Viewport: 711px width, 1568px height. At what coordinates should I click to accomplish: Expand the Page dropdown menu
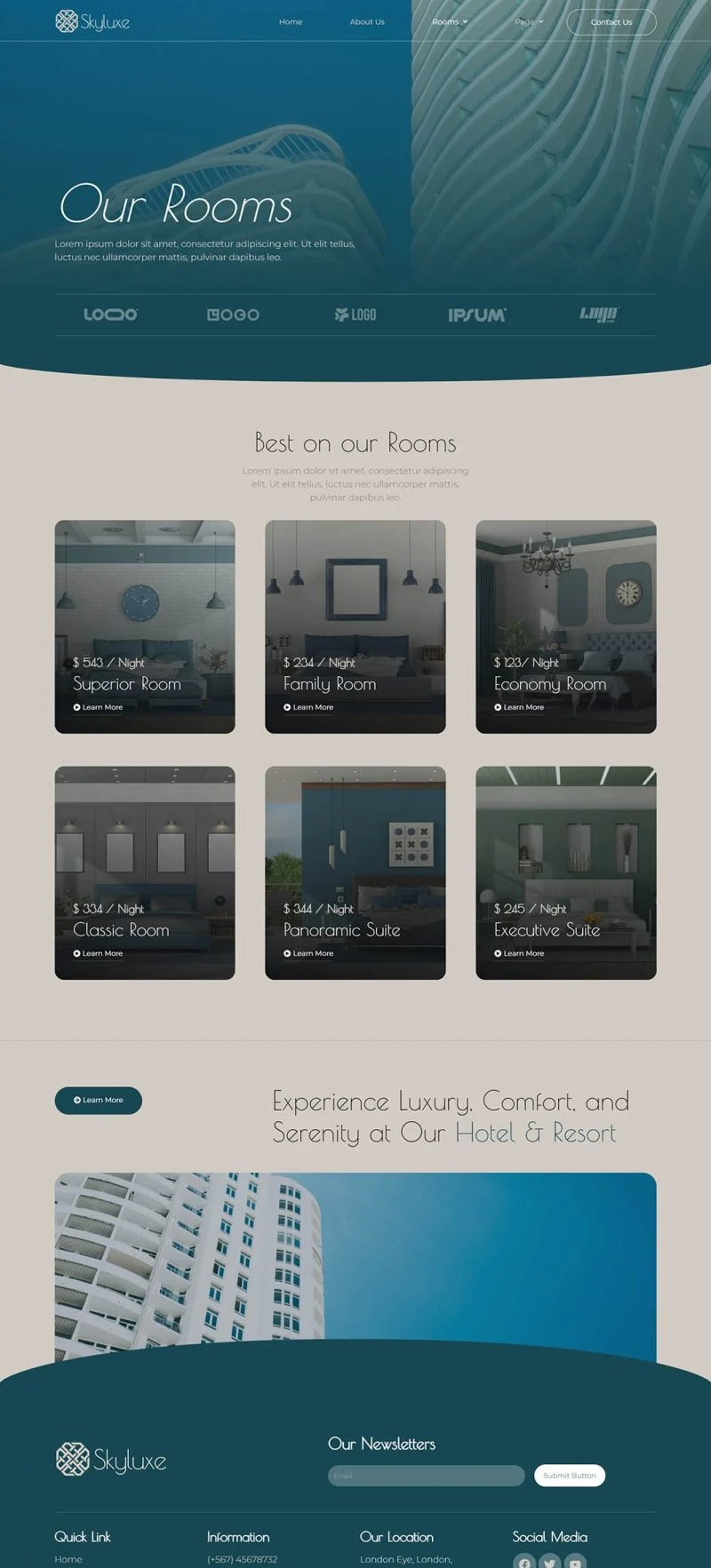click(x=529, y=21)
